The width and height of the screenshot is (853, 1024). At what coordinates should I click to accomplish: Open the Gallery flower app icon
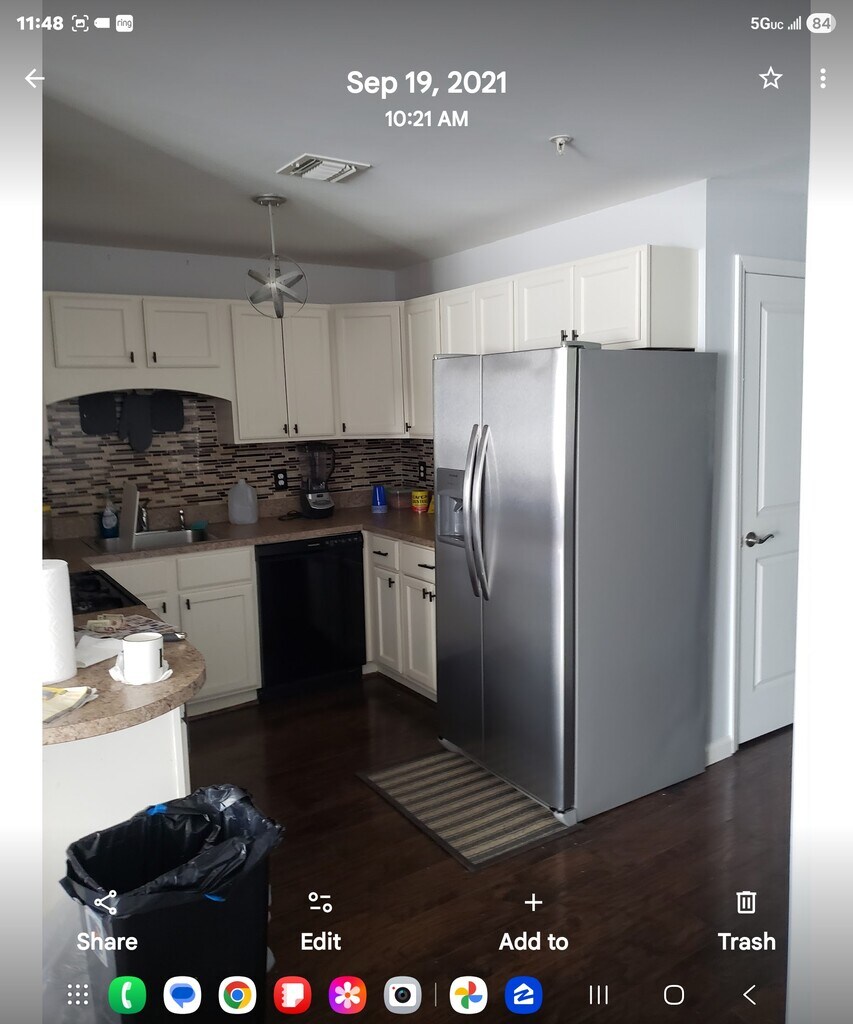[x=347, y=995]
